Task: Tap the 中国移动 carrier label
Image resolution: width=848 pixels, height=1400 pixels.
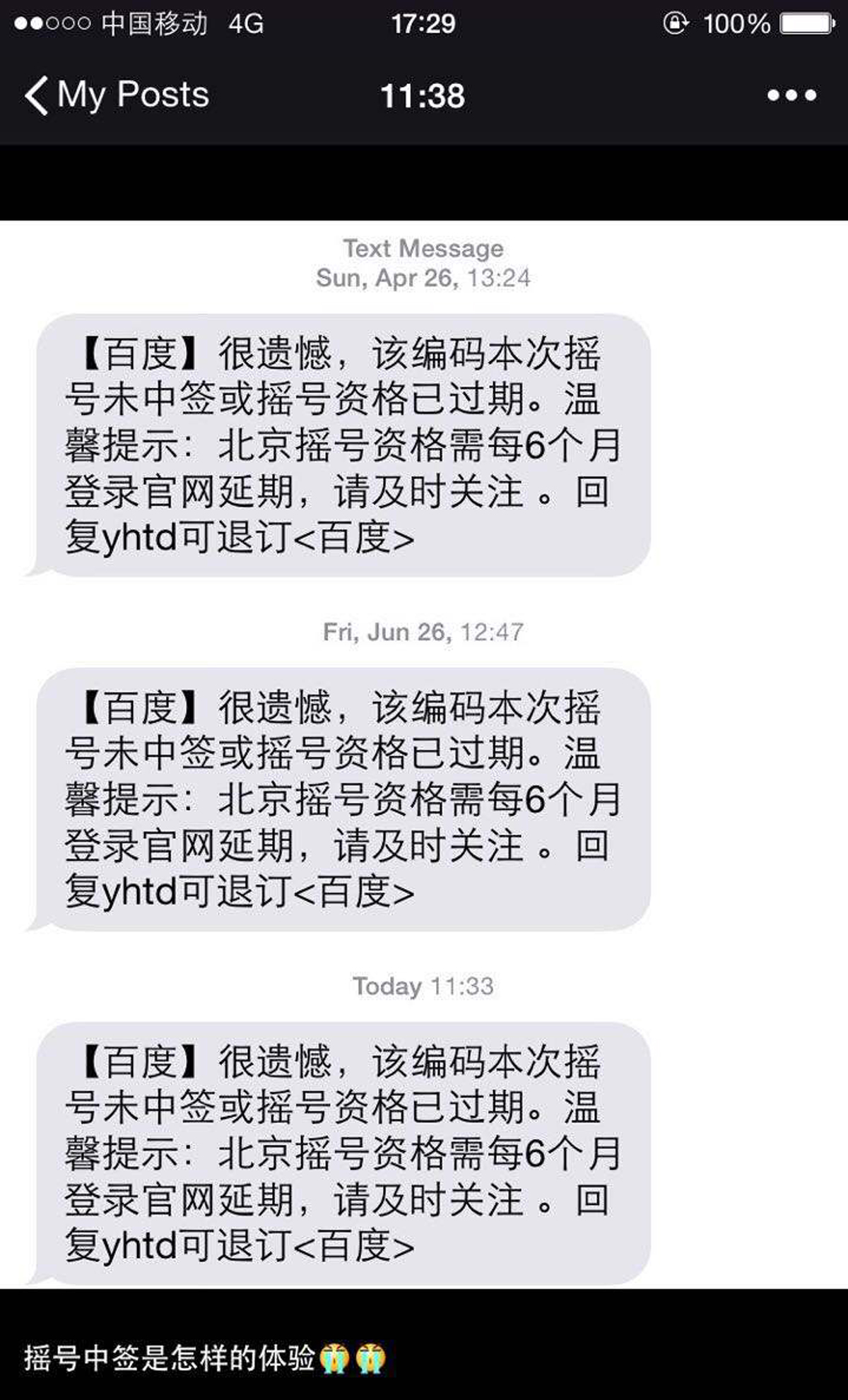Action: point(155,21)
